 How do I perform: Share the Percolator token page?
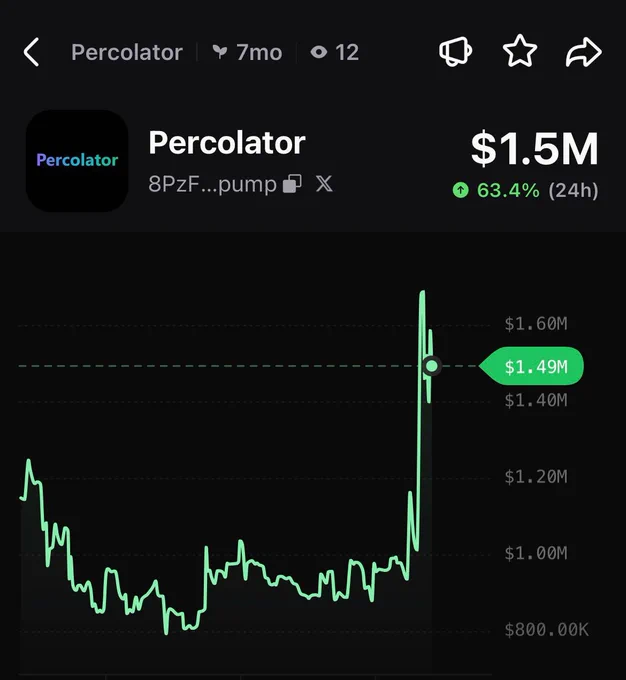(583, 52)
